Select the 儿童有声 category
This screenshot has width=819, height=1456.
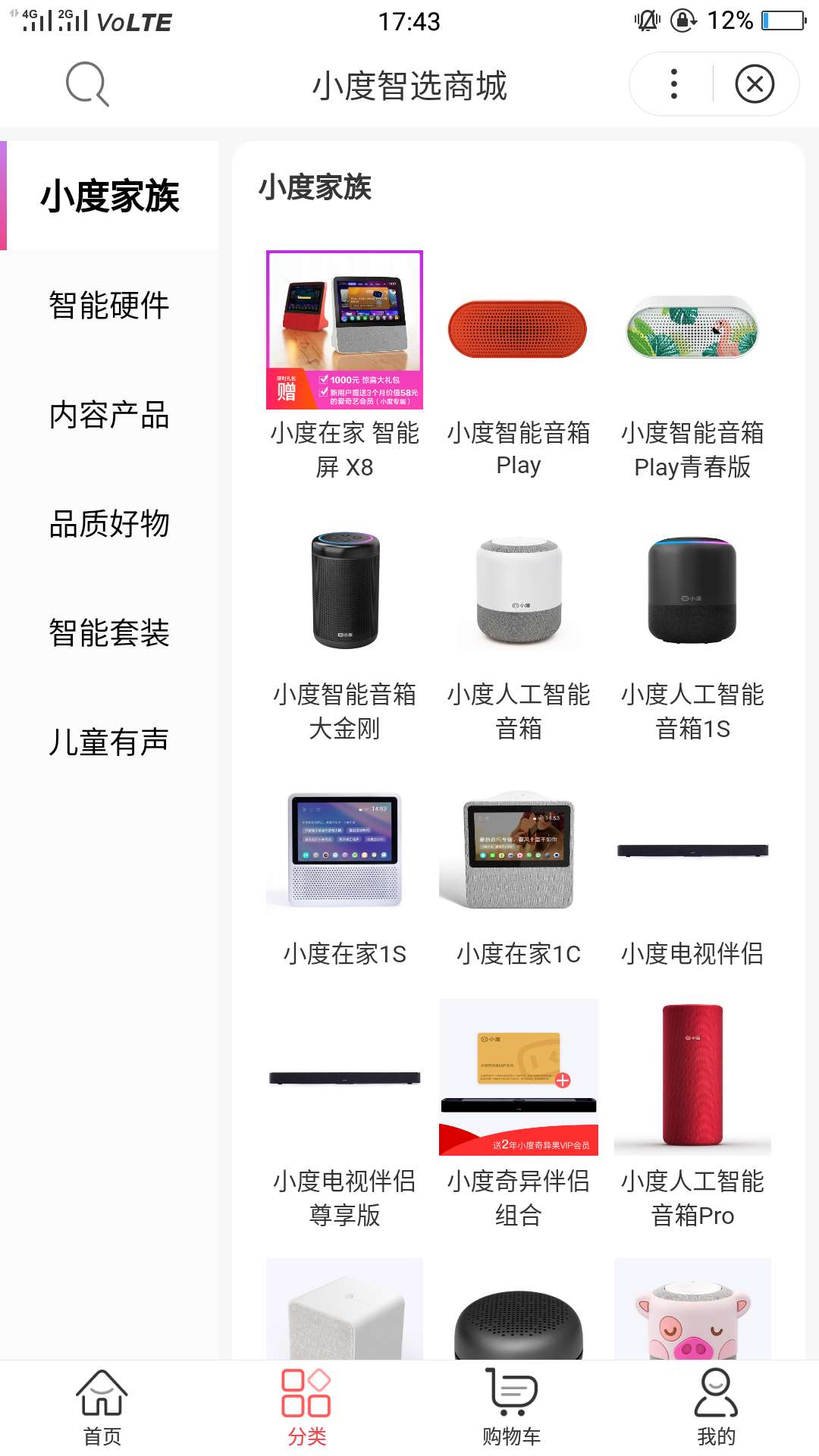click(109, 742)
